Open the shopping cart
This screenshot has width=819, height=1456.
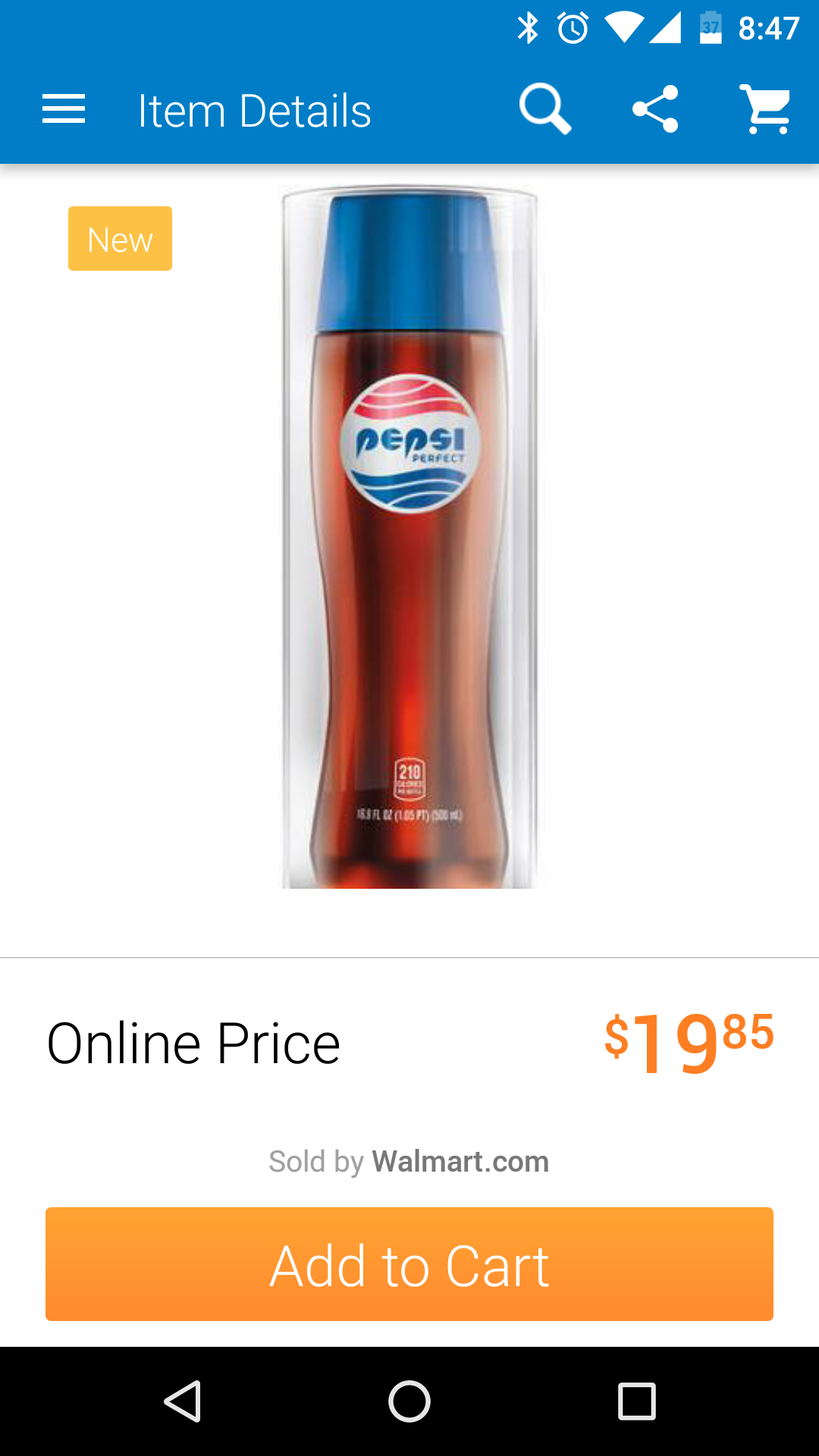pyautogui.click(x=765, y=110)
